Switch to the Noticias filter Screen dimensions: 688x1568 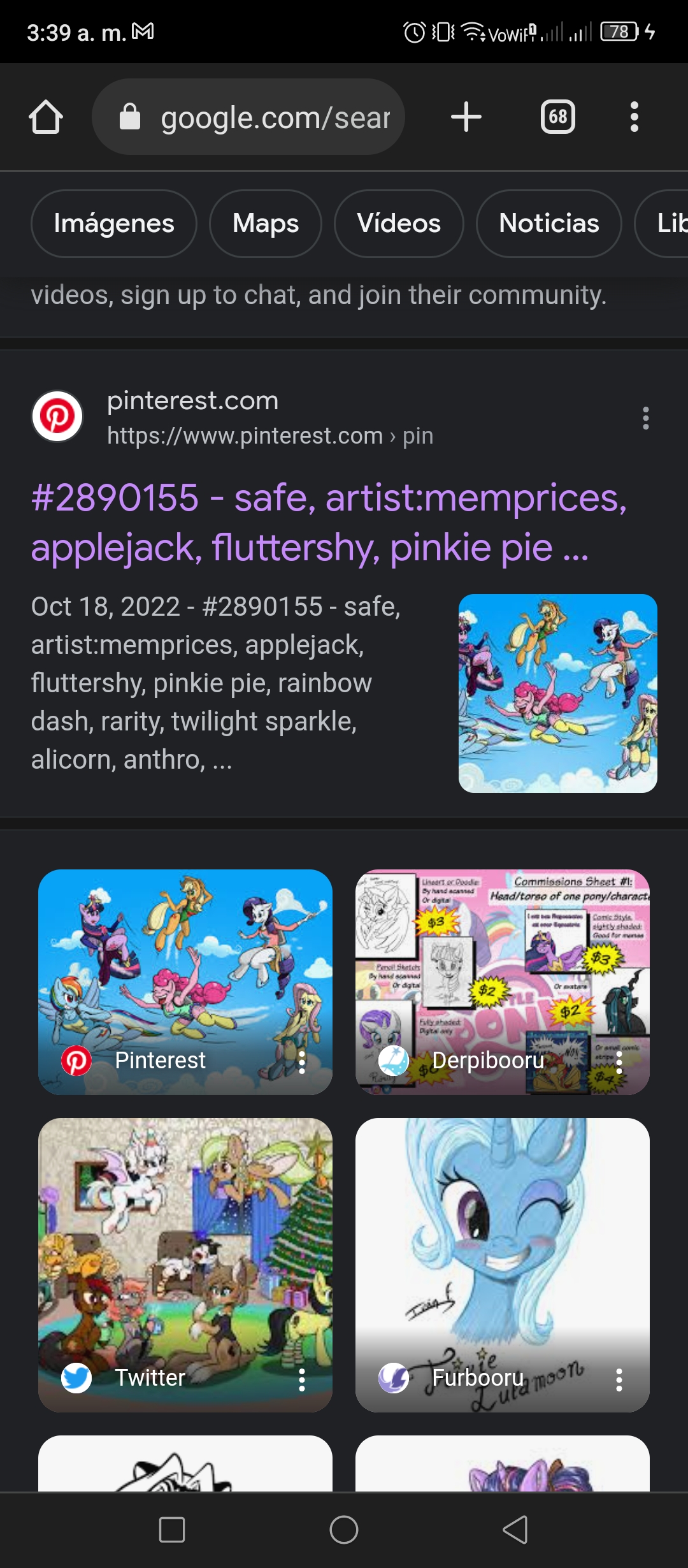[549, 224]
